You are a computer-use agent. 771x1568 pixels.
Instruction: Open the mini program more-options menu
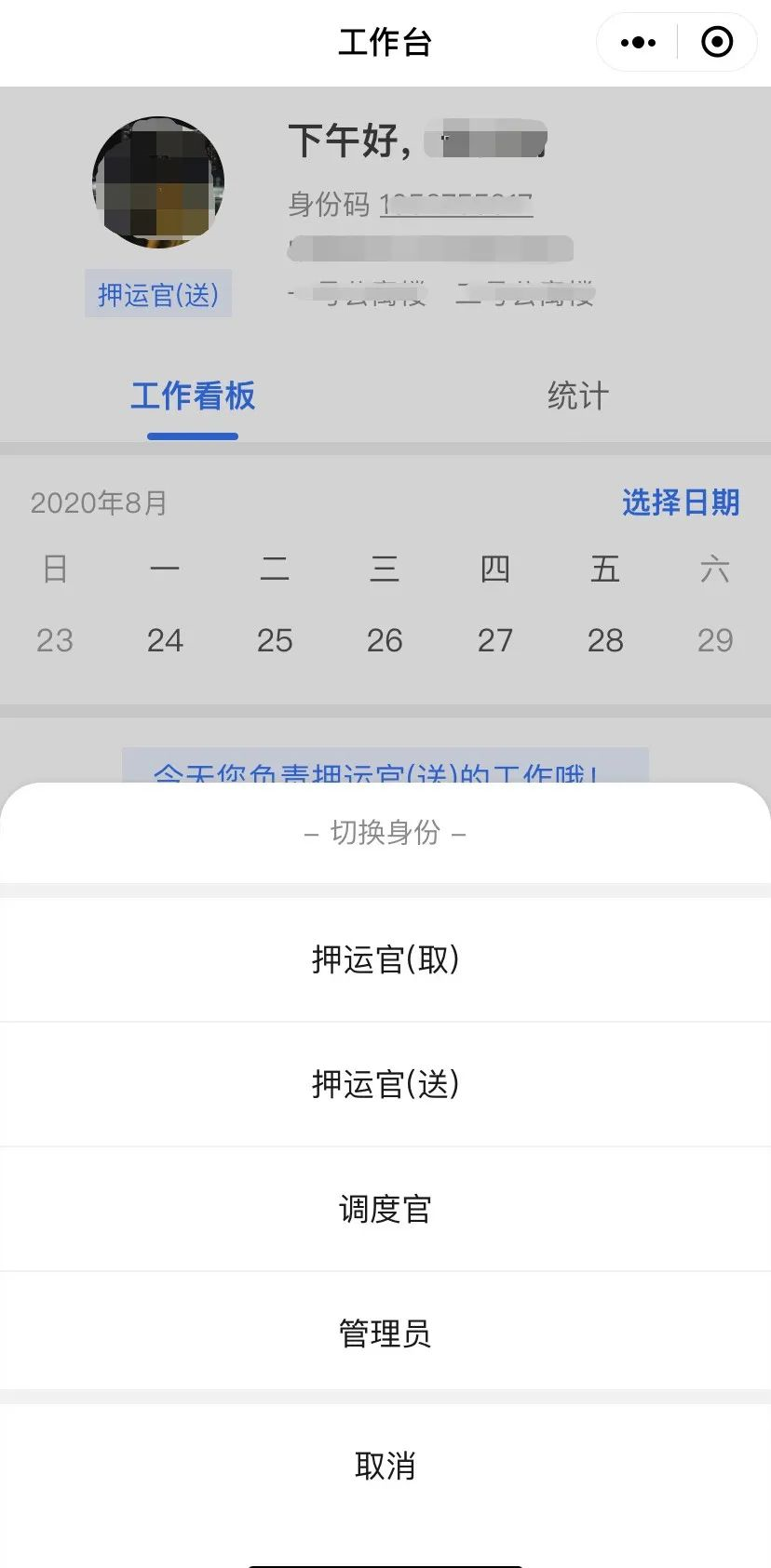(x=638, y=42)
